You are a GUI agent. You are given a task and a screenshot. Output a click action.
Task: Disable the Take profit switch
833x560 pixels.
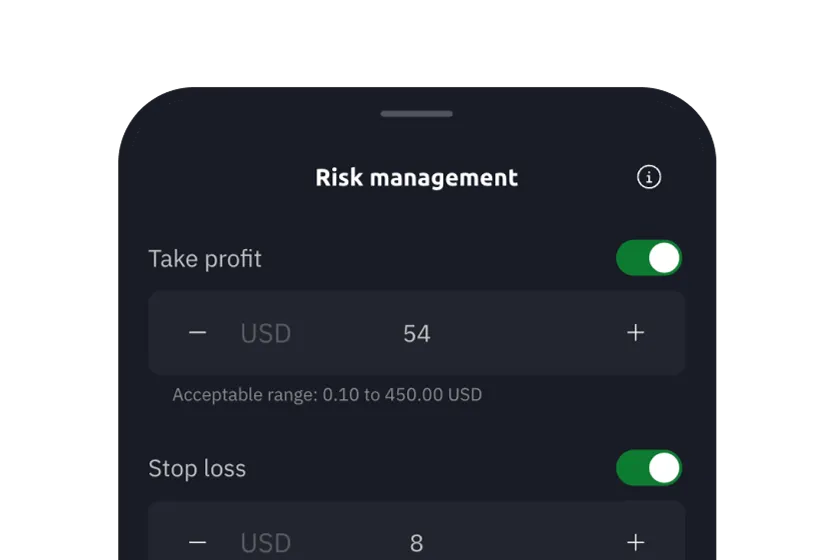(x=649, y=258)
